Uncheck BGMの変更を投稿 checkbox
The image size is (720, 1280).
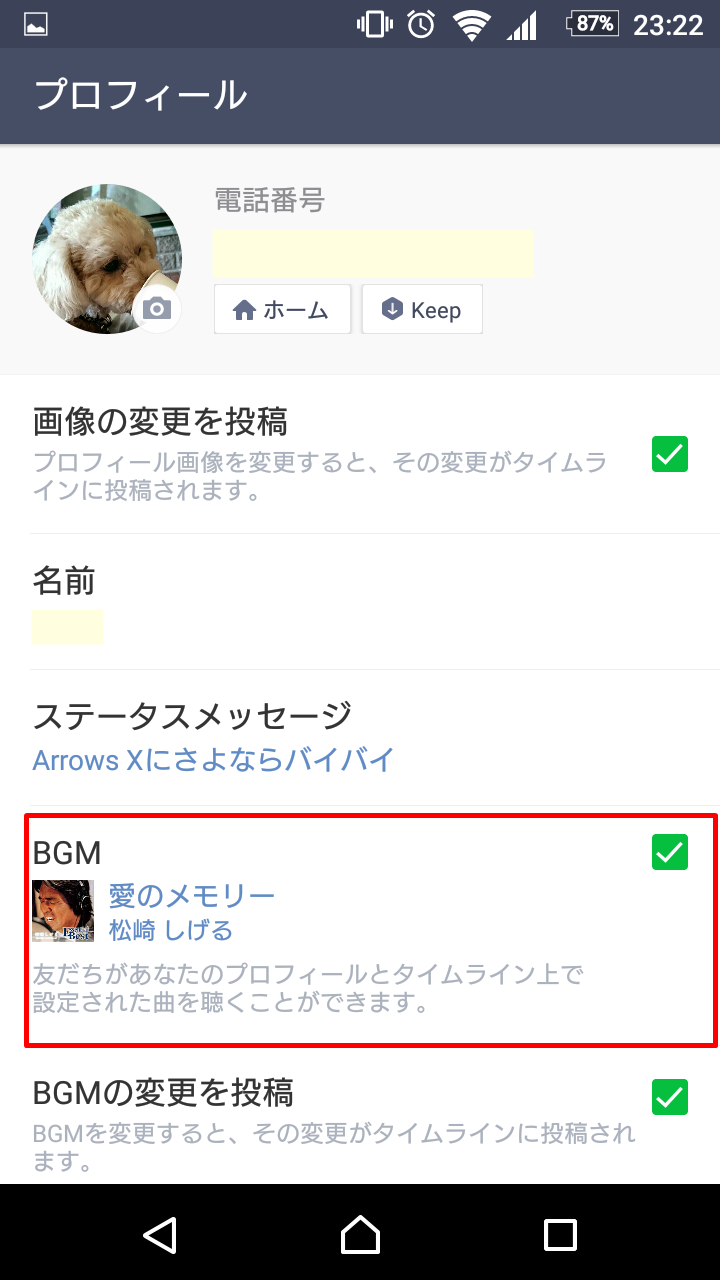(670, 1096)
